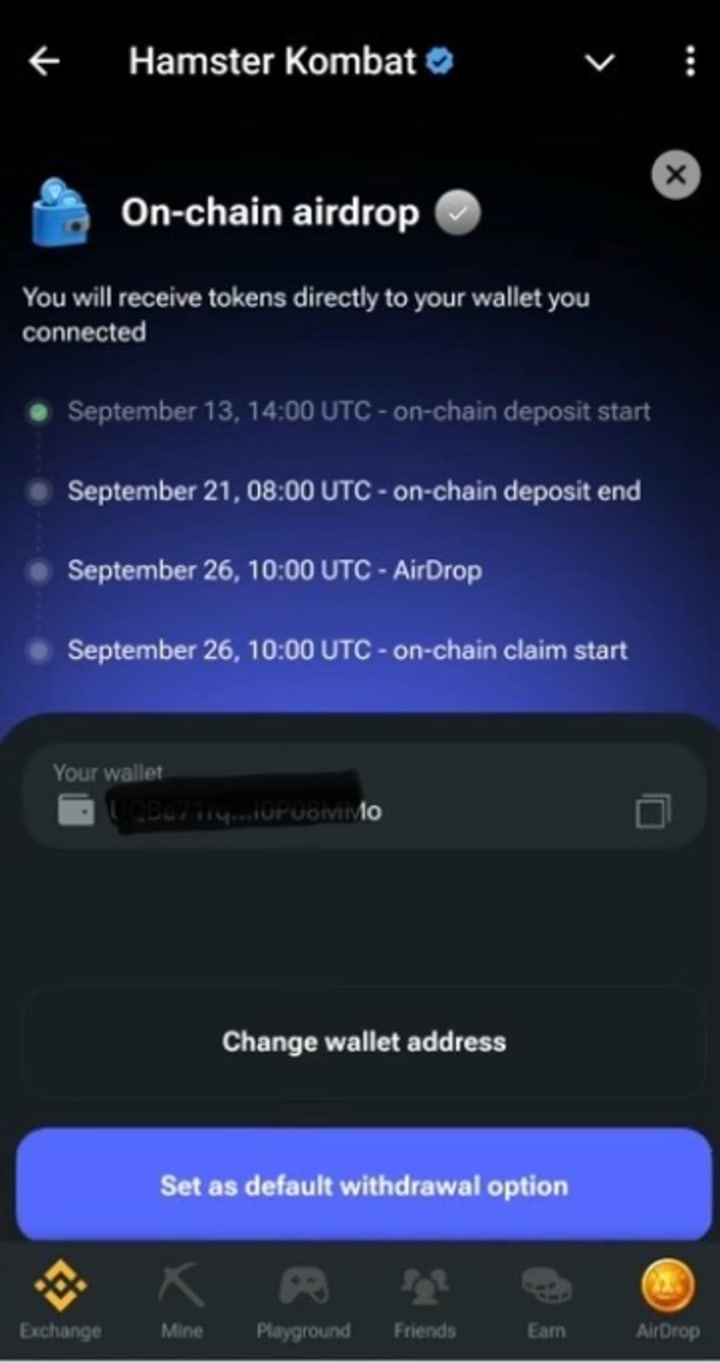
Task: Close the On-chain airdrop panel
Action: click(x=675, y=175)
